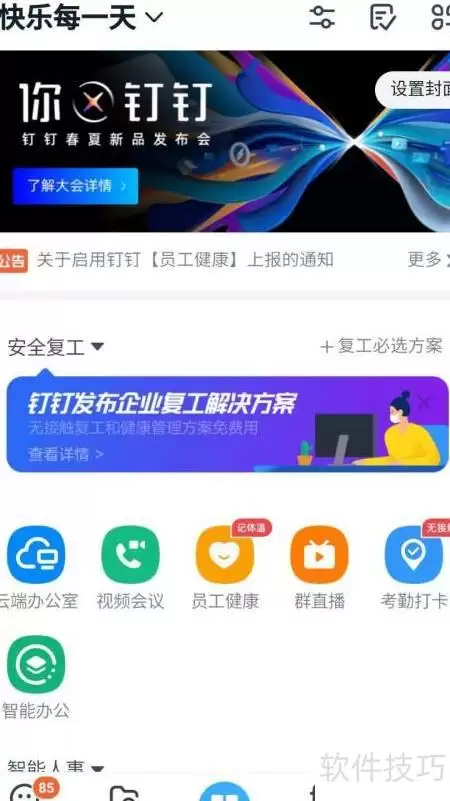The height and width of the screenshot is (801, 450).
Task: Open 员工健康 app
Action: tap(225, 567)
